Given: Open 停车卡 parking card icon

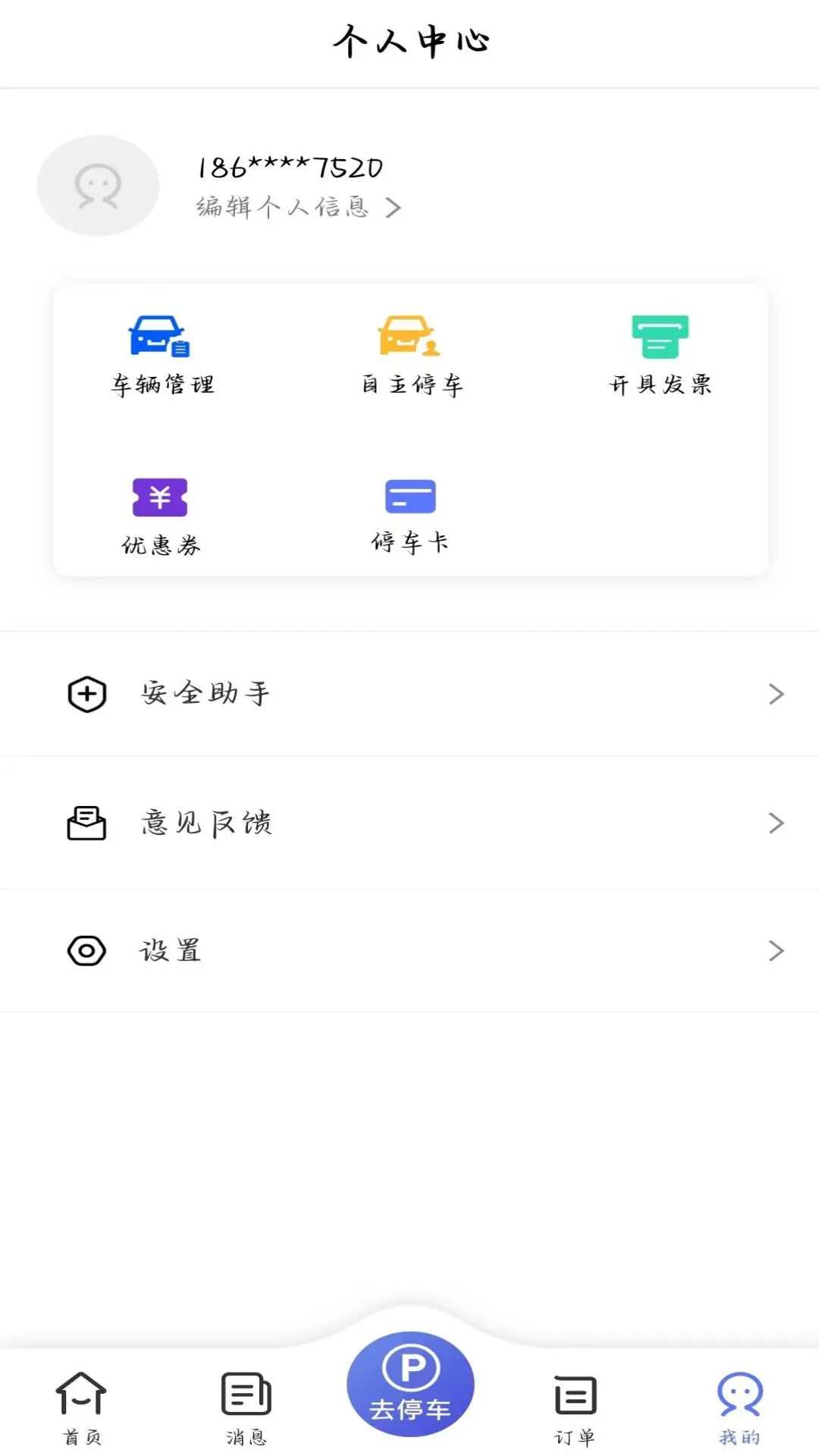Looking at the screenshot, I should (409, 497).
